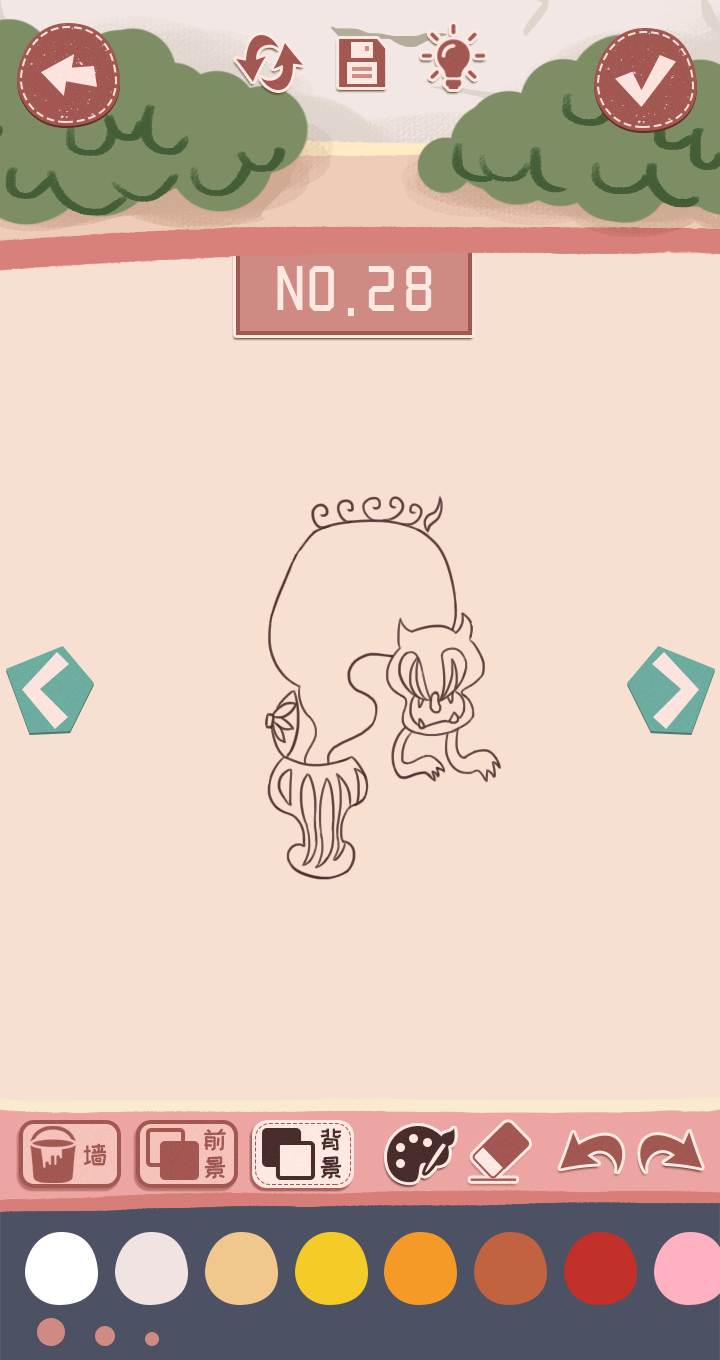
Task: Choose the yellow color swatch
Action: (331, 1268)
